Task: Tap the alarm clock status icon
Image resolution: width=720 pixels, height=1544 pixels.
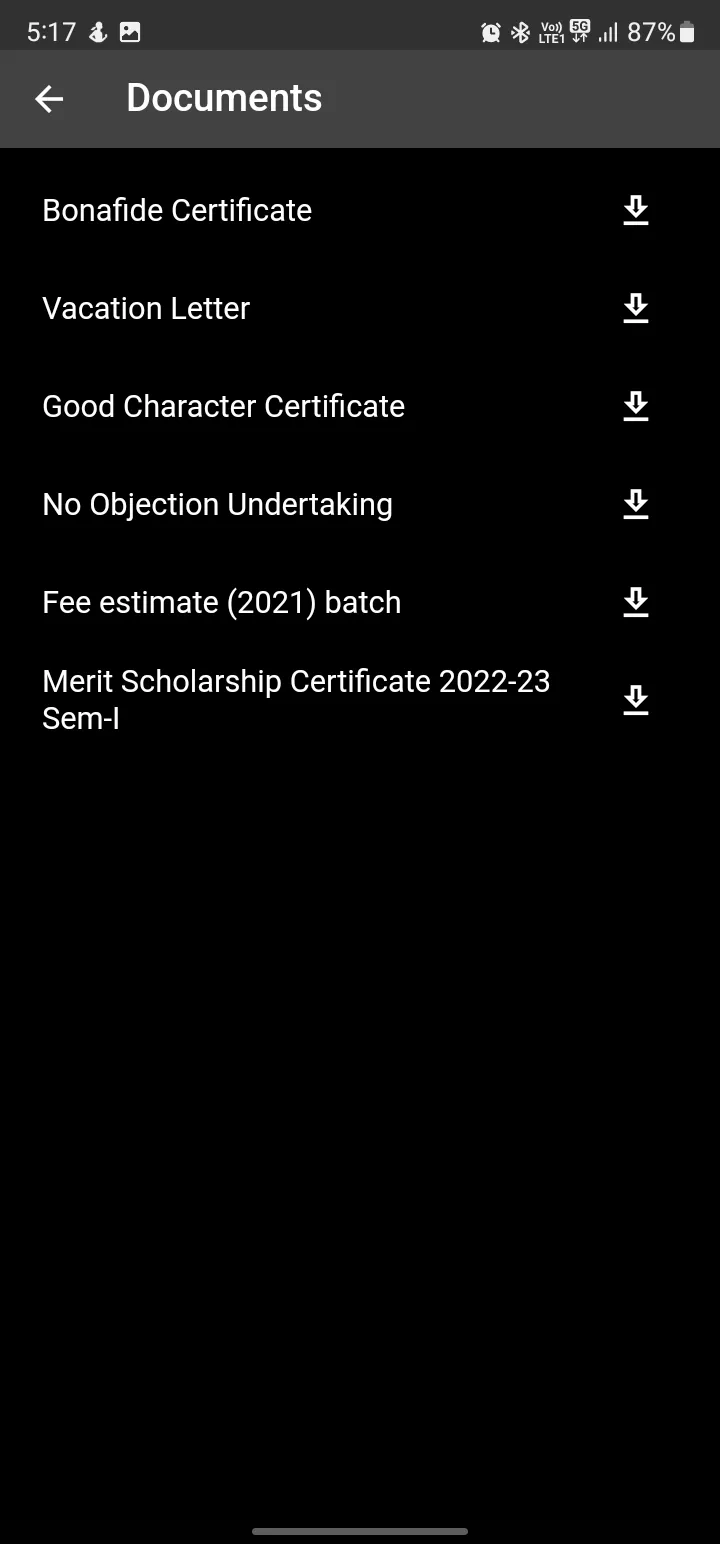Action: click(490, 31)
